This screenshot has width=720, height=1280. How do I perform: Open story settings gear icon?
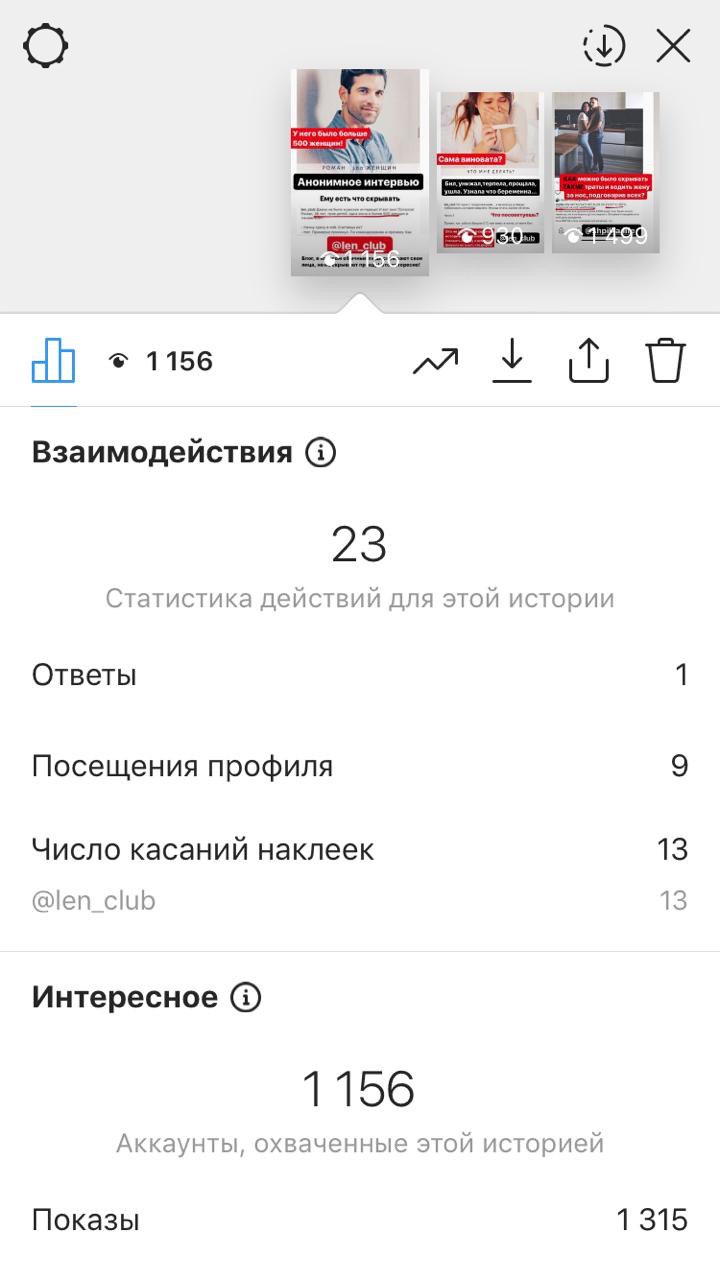(46, 46)
